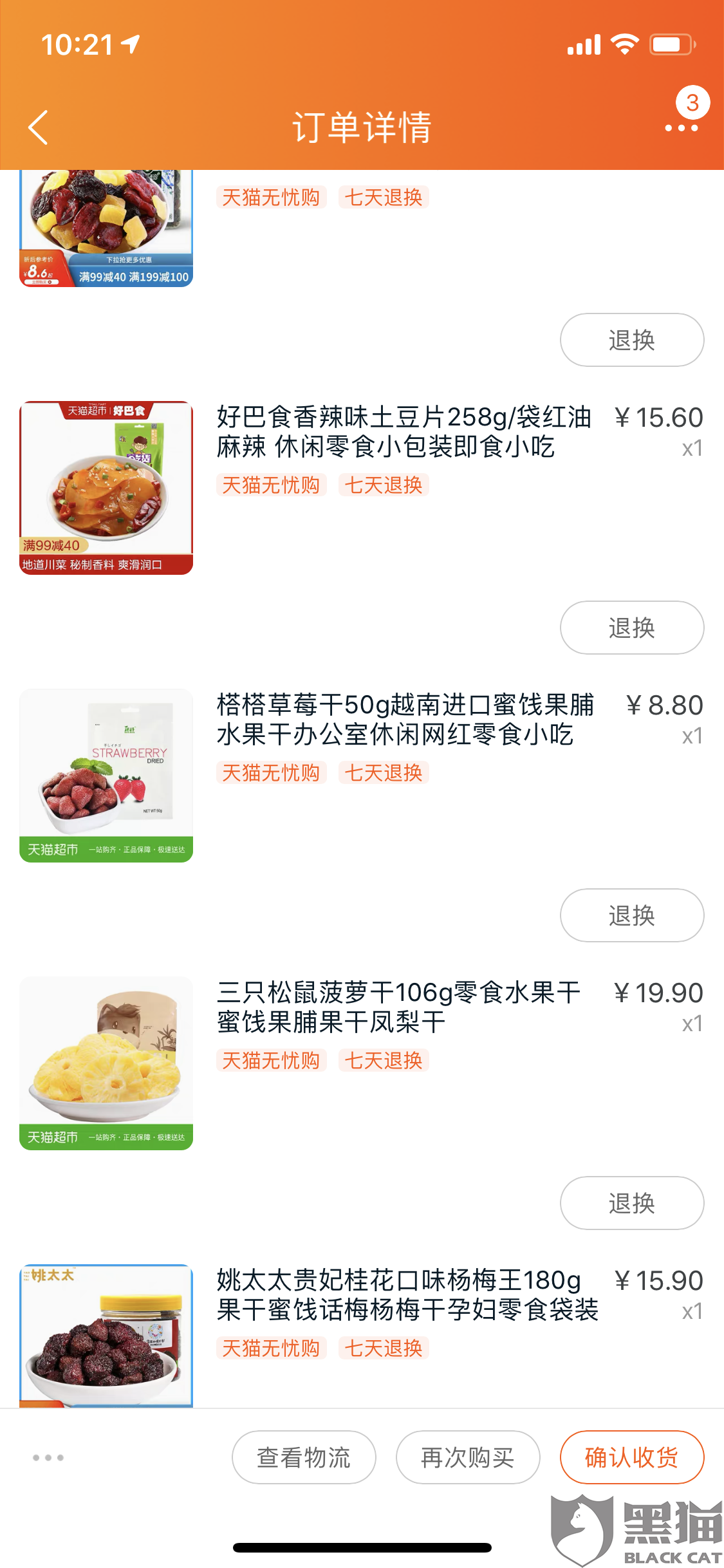
Task: Tap 退换 for the dried pineapple item
Action: click(631, 1203)
